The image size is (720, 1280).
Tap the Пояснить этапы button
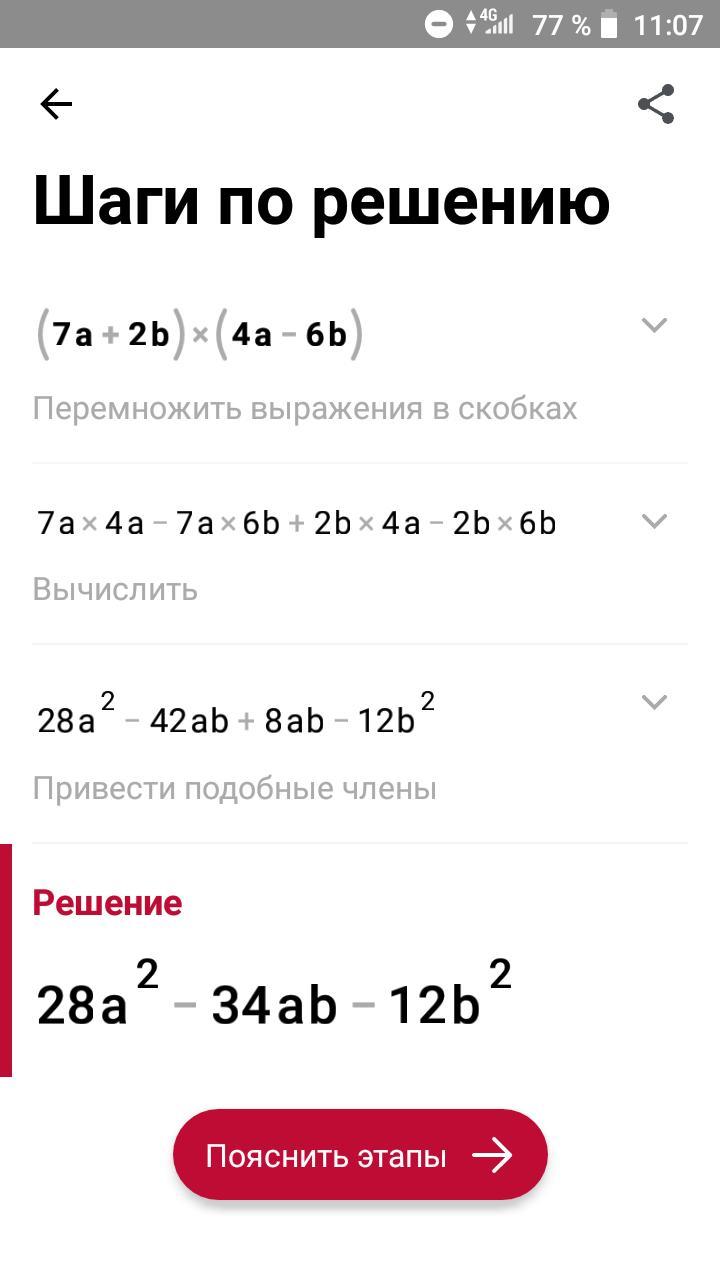coord(360,1156)
